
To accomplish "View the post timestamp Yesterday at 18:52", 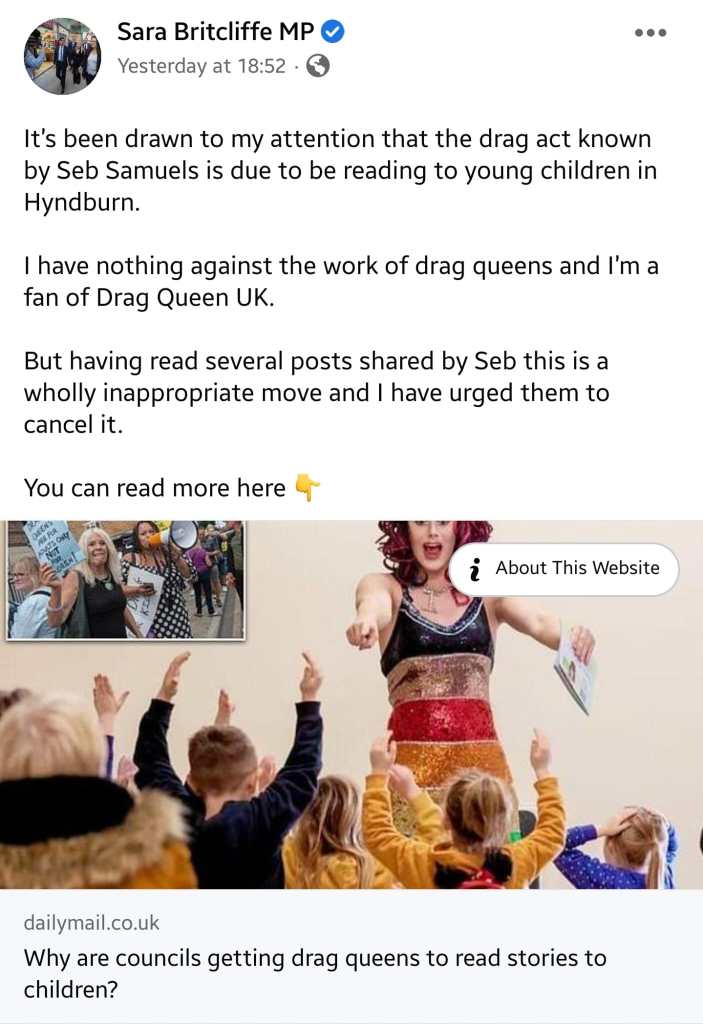I will (x=201, y=67).
